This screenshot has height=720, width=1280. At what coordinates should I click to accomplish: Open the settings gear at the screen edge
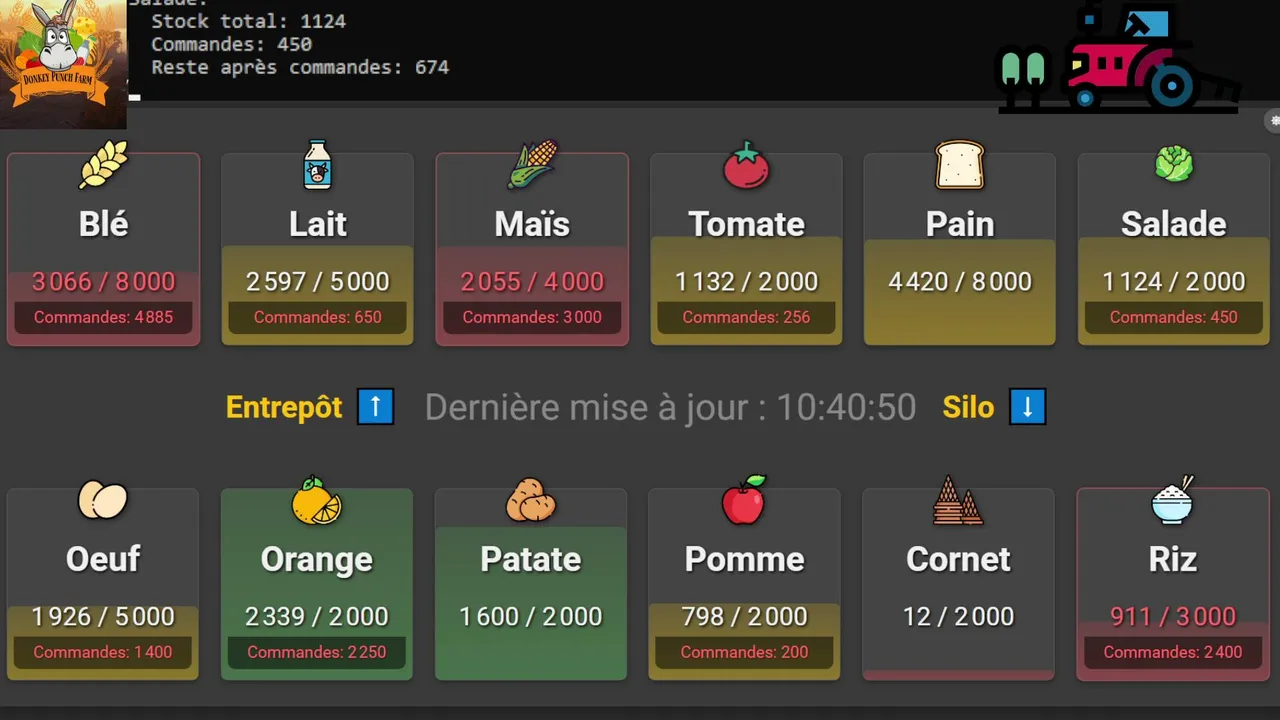tap(1274, 120)
